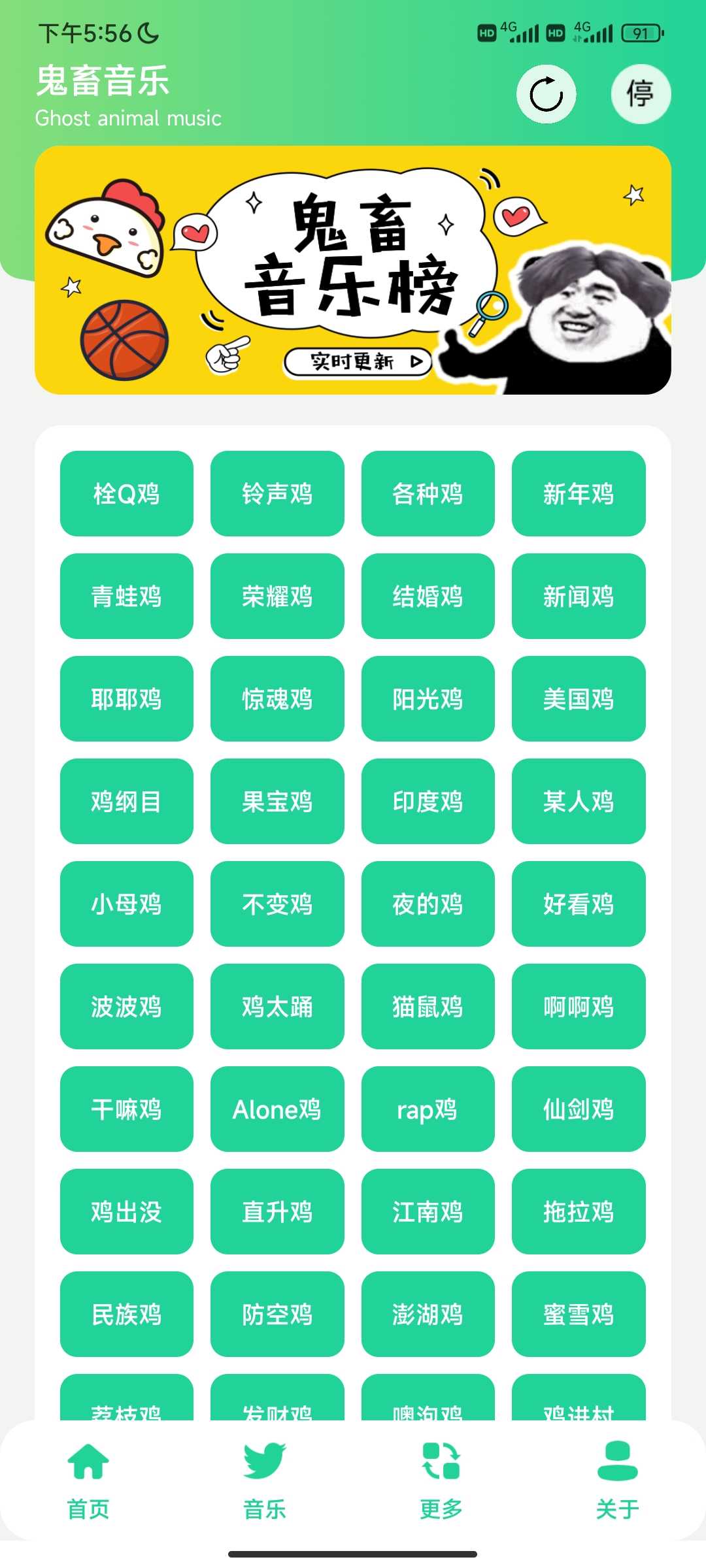Viewport: 706px width, 1568px height.
Task: Open the rap鸡 category
Action: click(x=428, y=1109)
